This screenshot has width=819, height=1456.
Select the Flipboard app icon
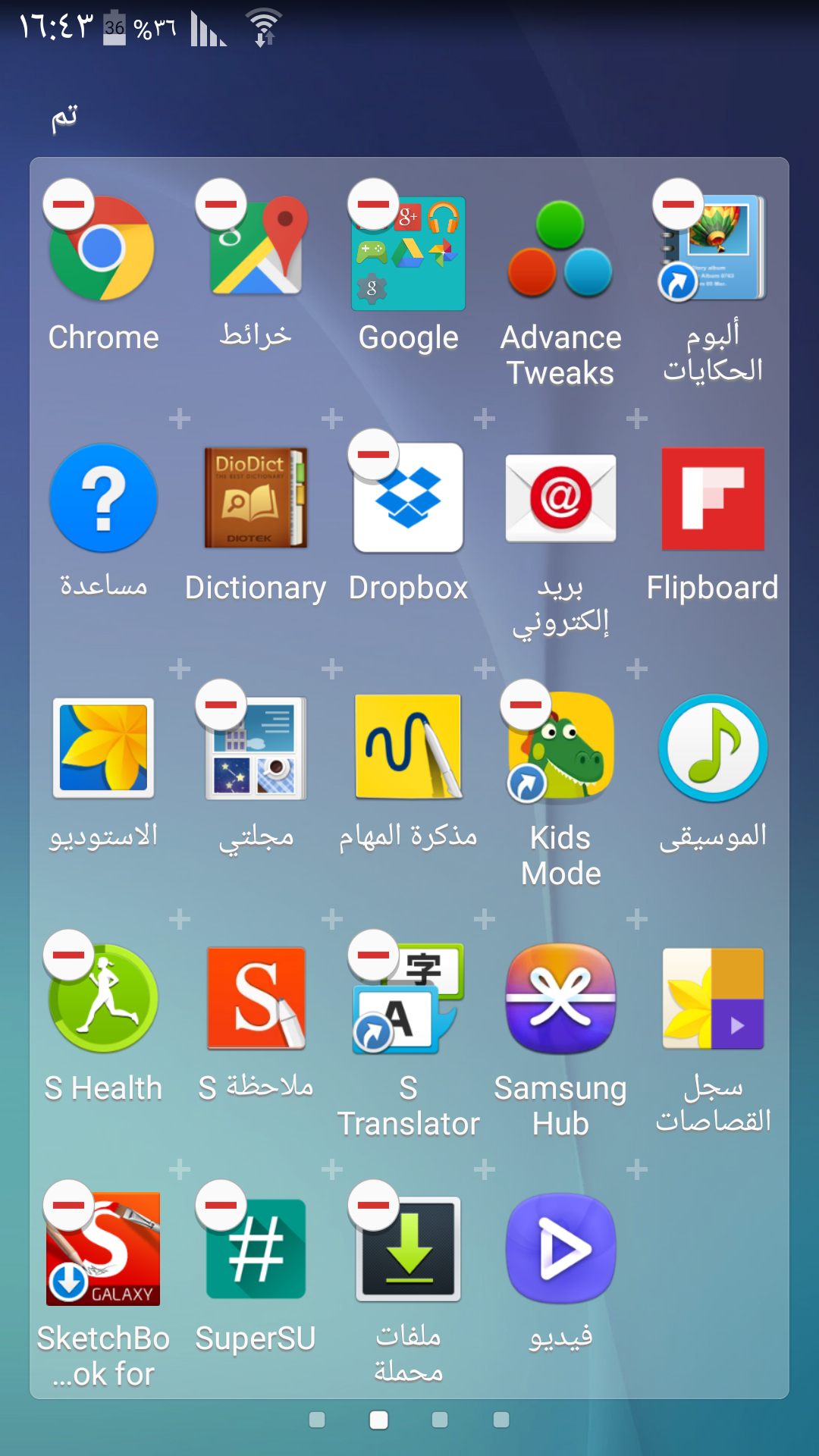tap(713, 499)
